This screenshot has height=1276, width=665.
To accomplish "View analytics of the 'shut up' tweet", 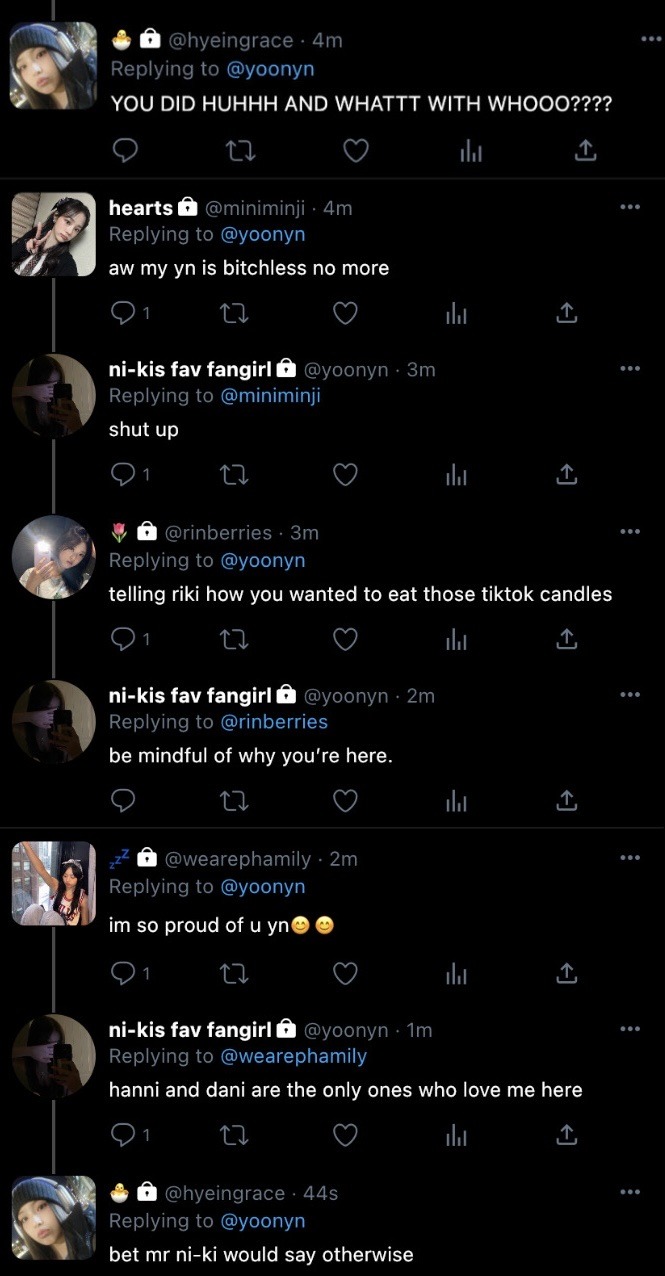I will click(456, 475).
